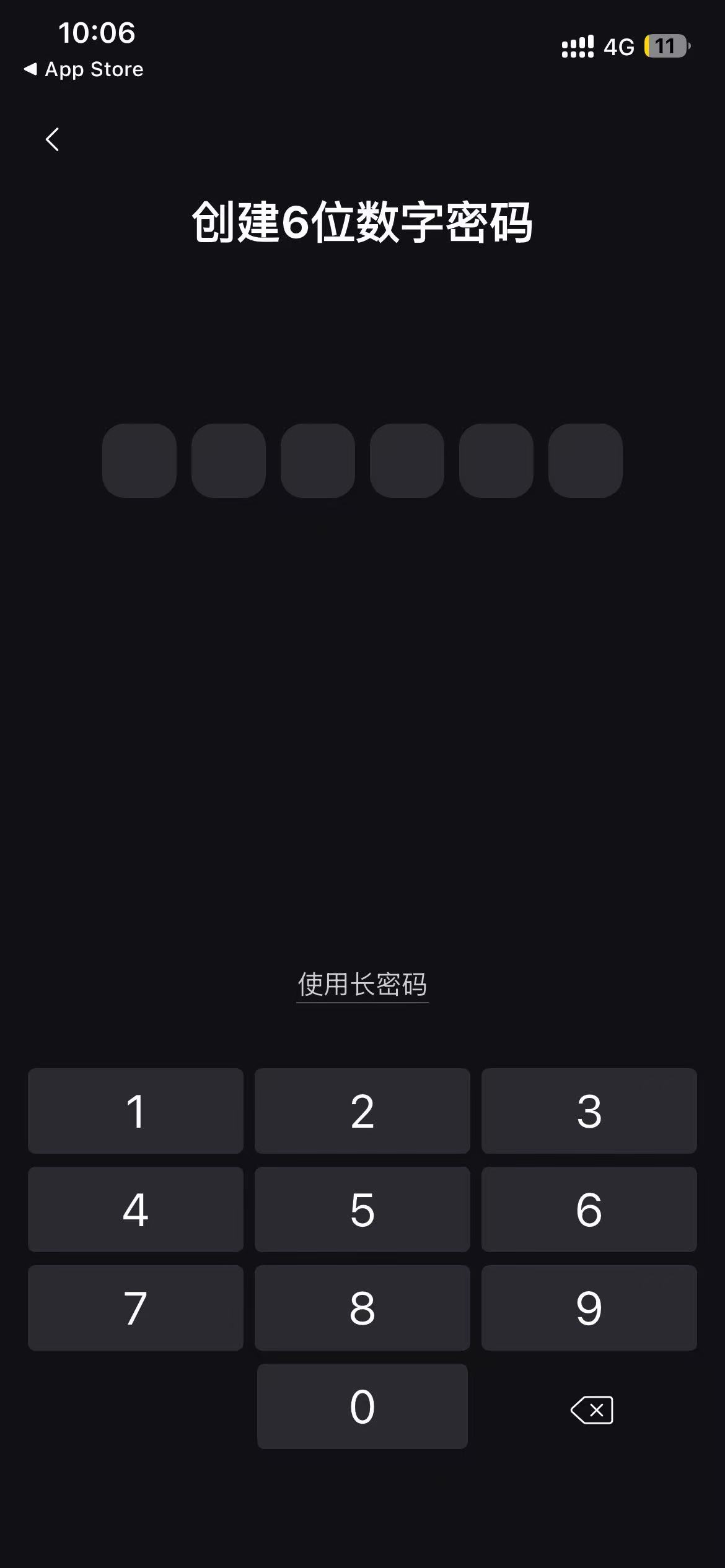Tap the 使用长密码 link
725x1568 pixels.
pyautogui.click(x=362, y=985)
